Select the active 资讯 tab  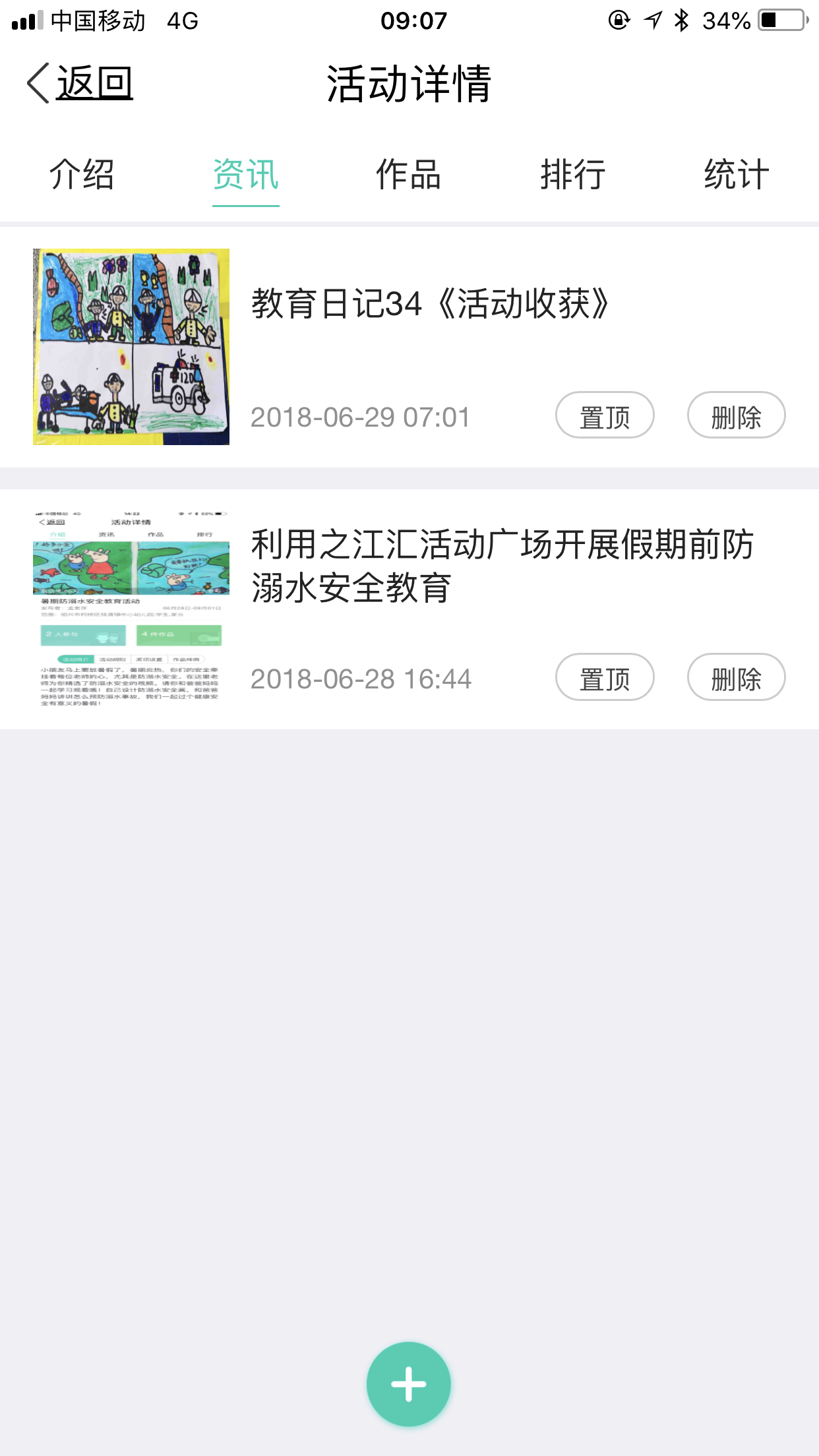pyautogui.click(x=245, y=175)
